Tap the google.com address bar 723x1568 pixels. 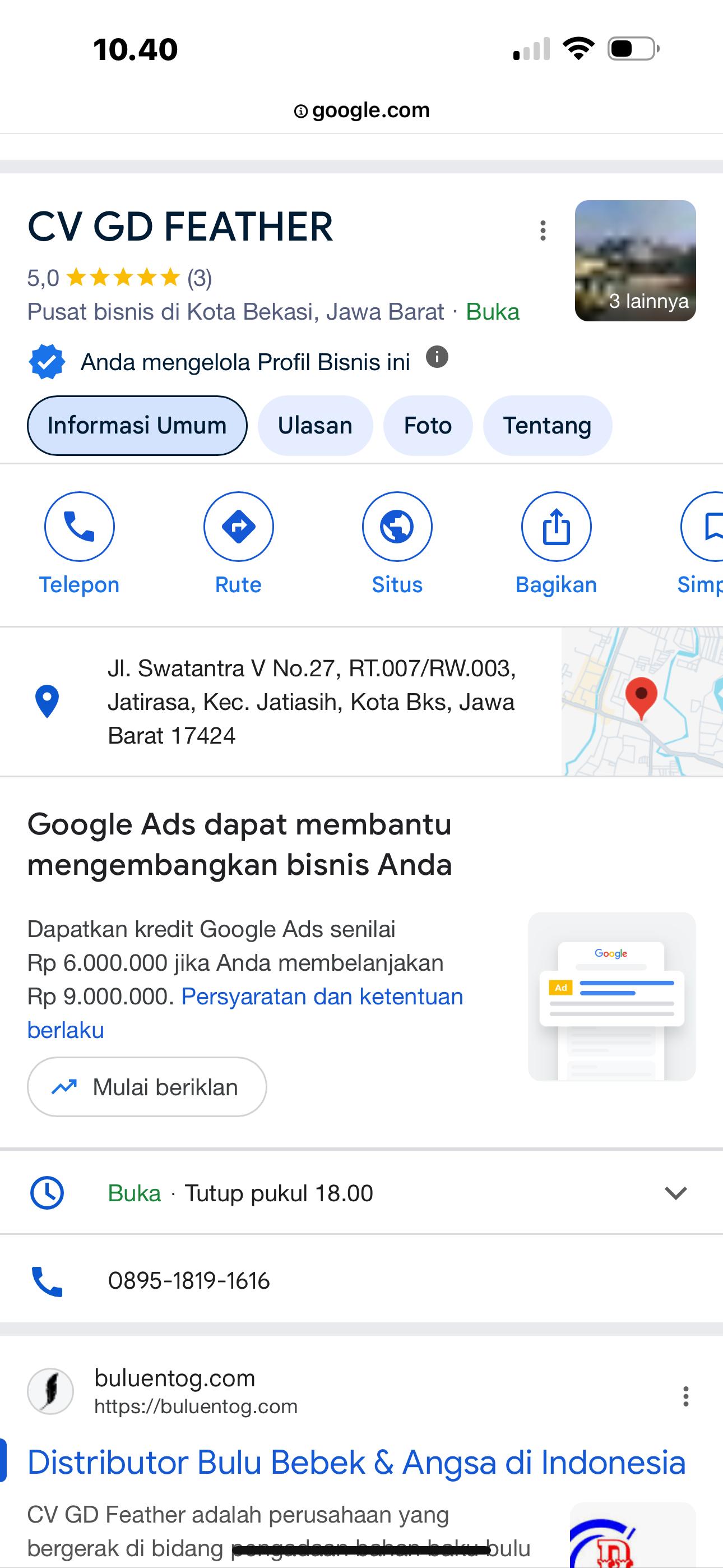[361, 110]
